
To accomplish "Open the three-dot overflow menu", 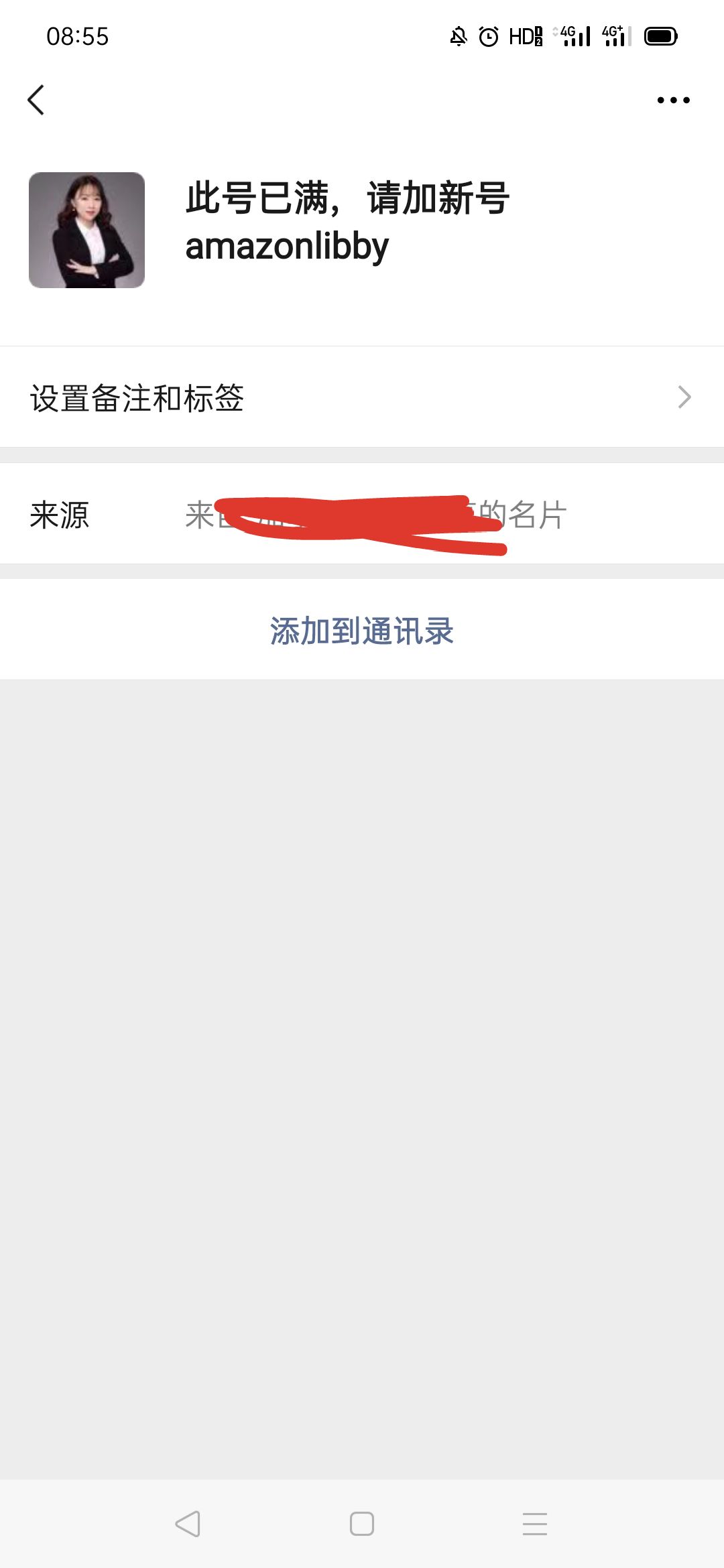I will 673,101.
